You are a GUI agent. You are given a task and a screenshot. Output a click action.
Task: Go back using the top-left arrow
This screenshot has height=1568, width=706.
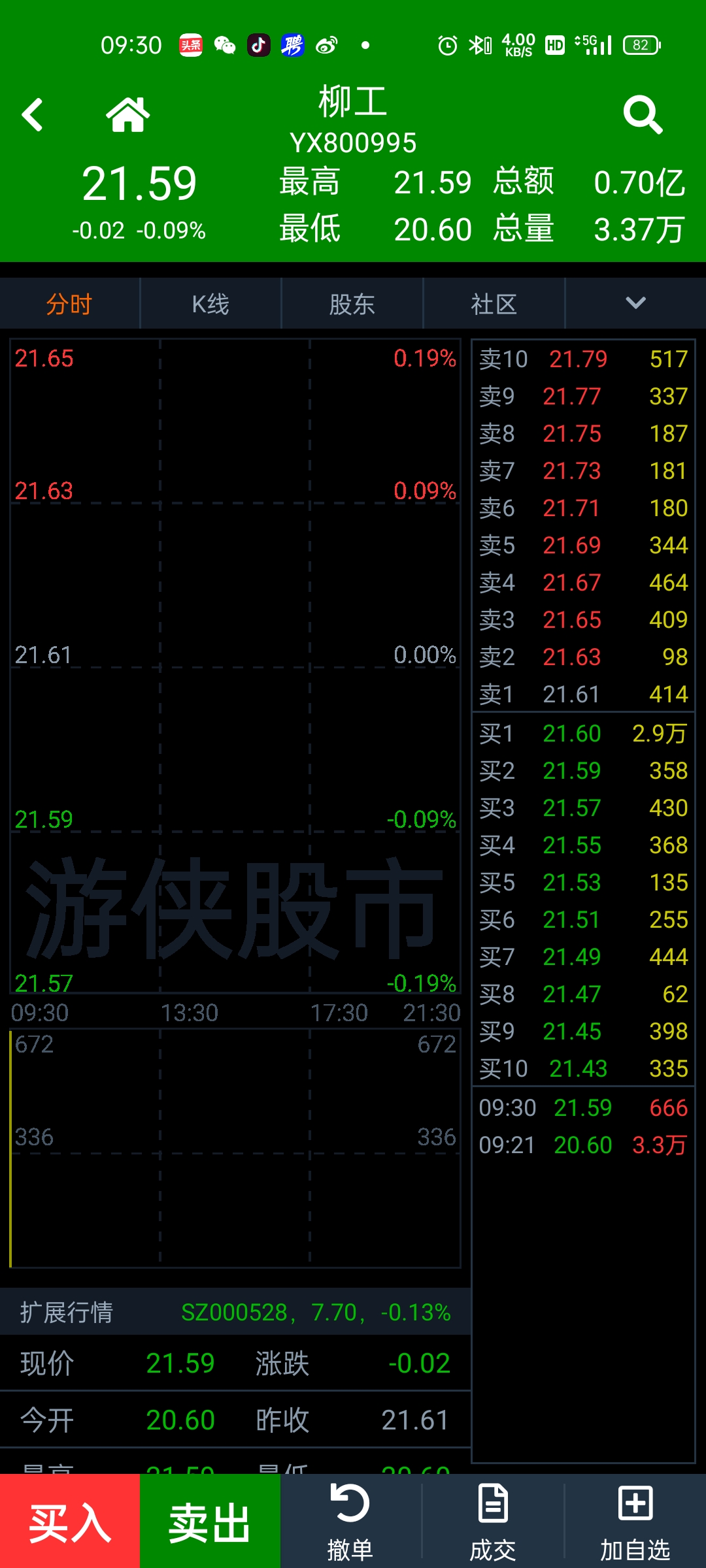pyautogui.click(x=33, y=115)
